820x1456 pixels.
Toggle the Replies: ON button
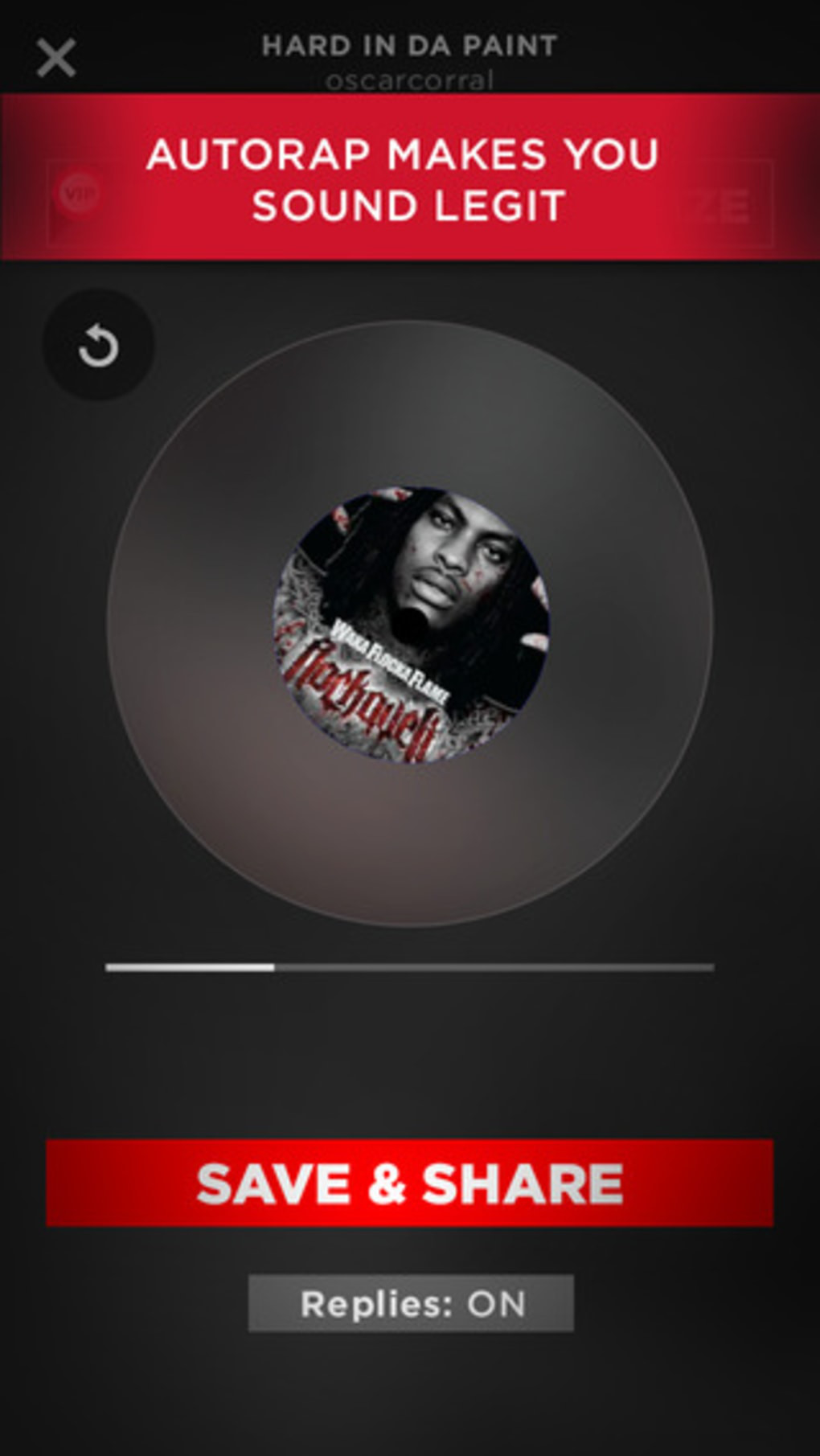(x=411, y=1303)
